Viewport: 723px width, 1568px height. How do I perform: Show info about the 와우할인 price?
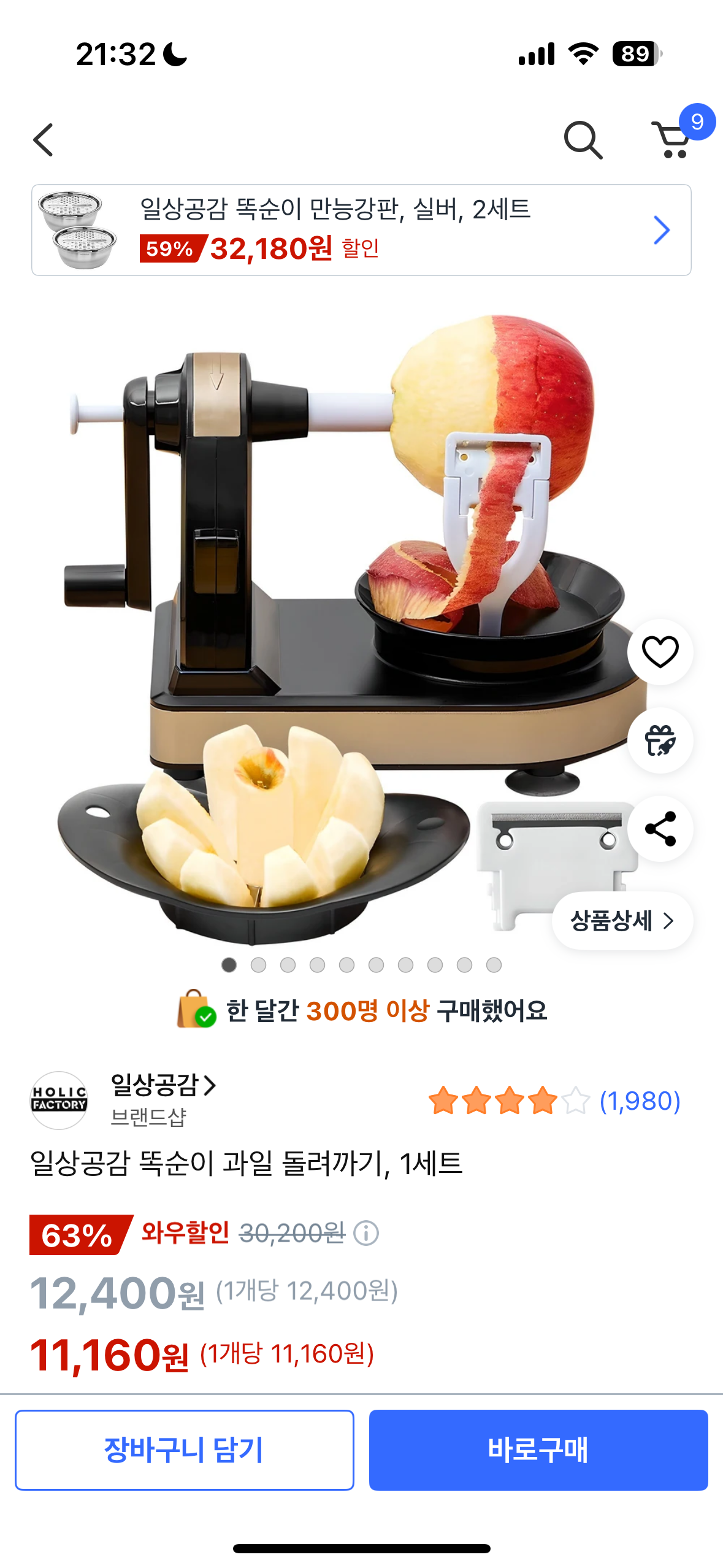click(x=367, y=1233)
